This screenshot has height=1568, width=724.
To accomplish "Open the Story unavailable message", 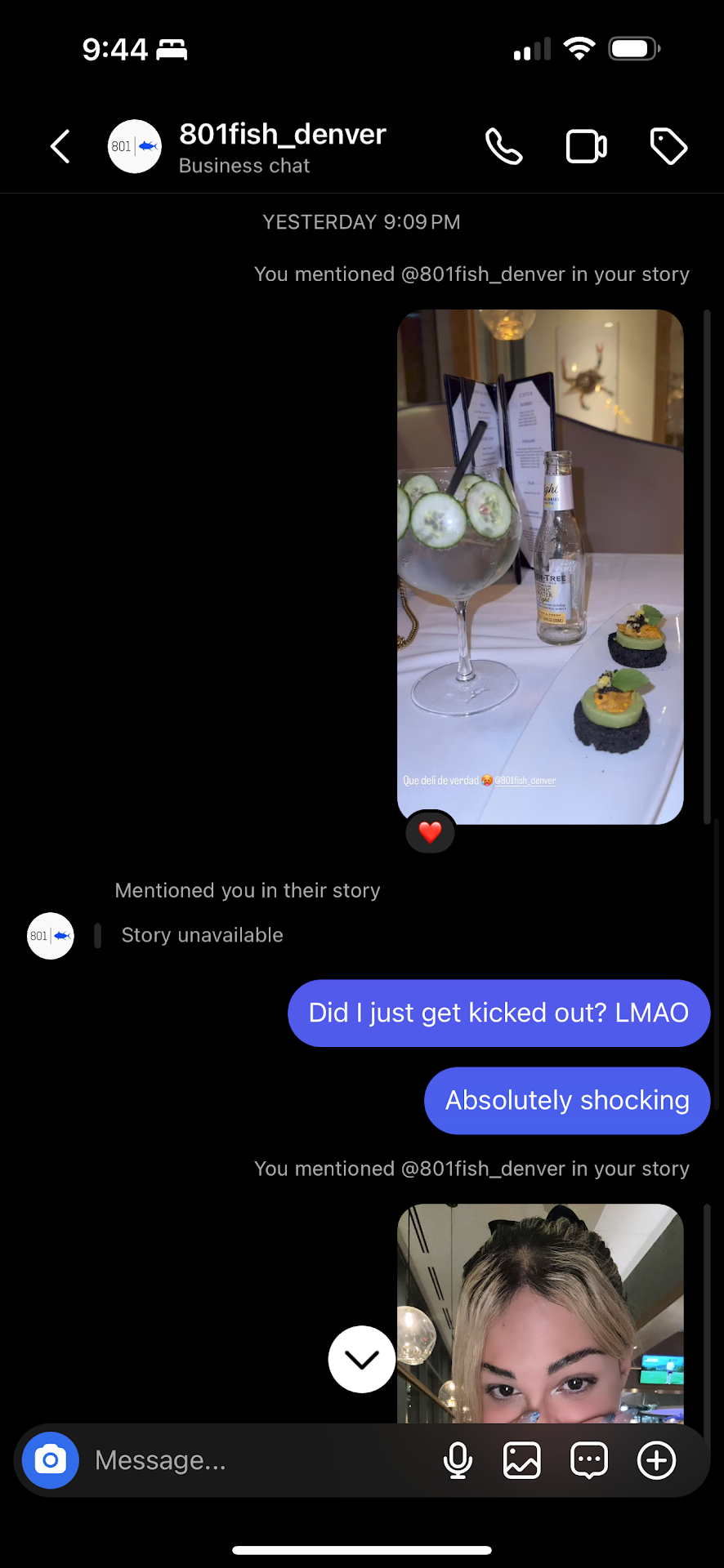I will 202,935.
